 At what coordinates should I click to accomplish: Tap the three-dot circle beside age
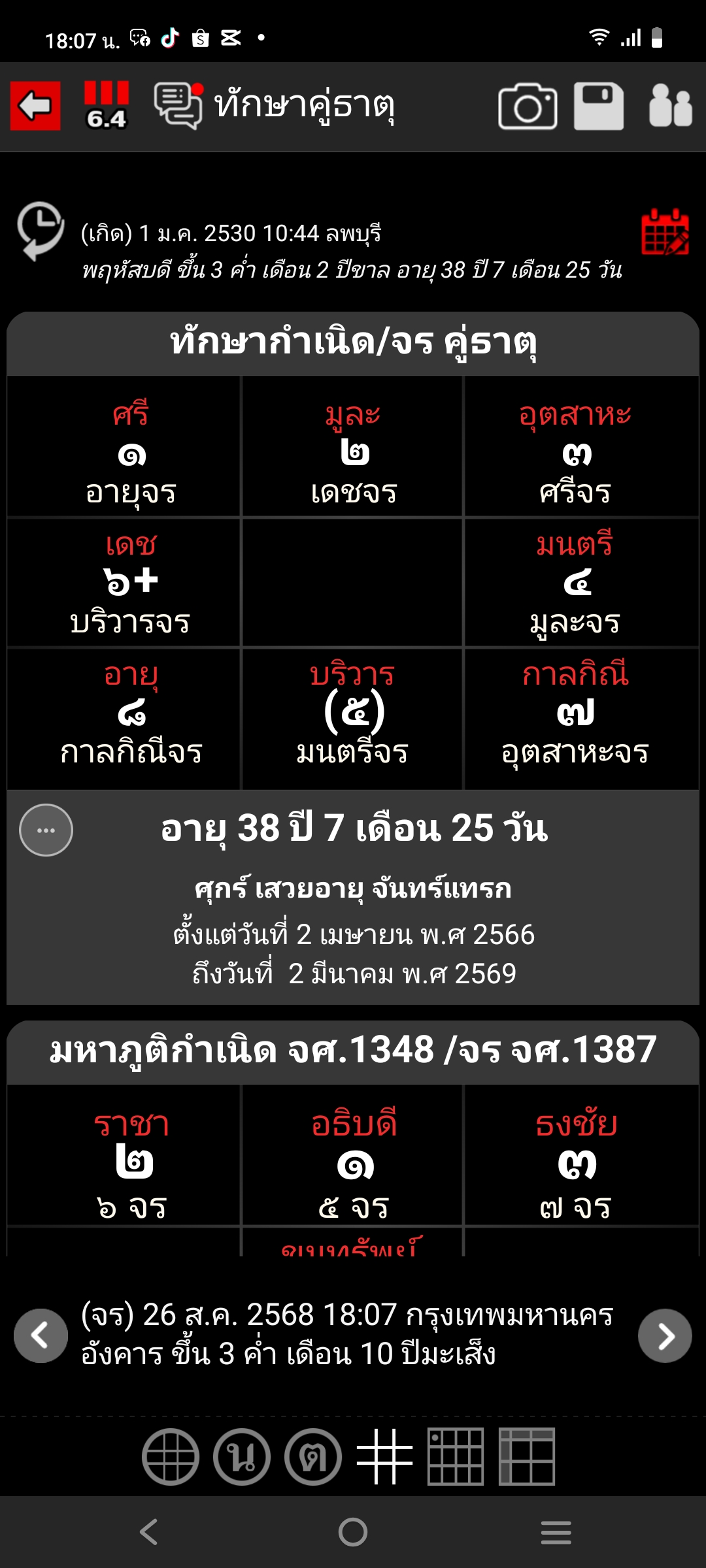point(46,830)
